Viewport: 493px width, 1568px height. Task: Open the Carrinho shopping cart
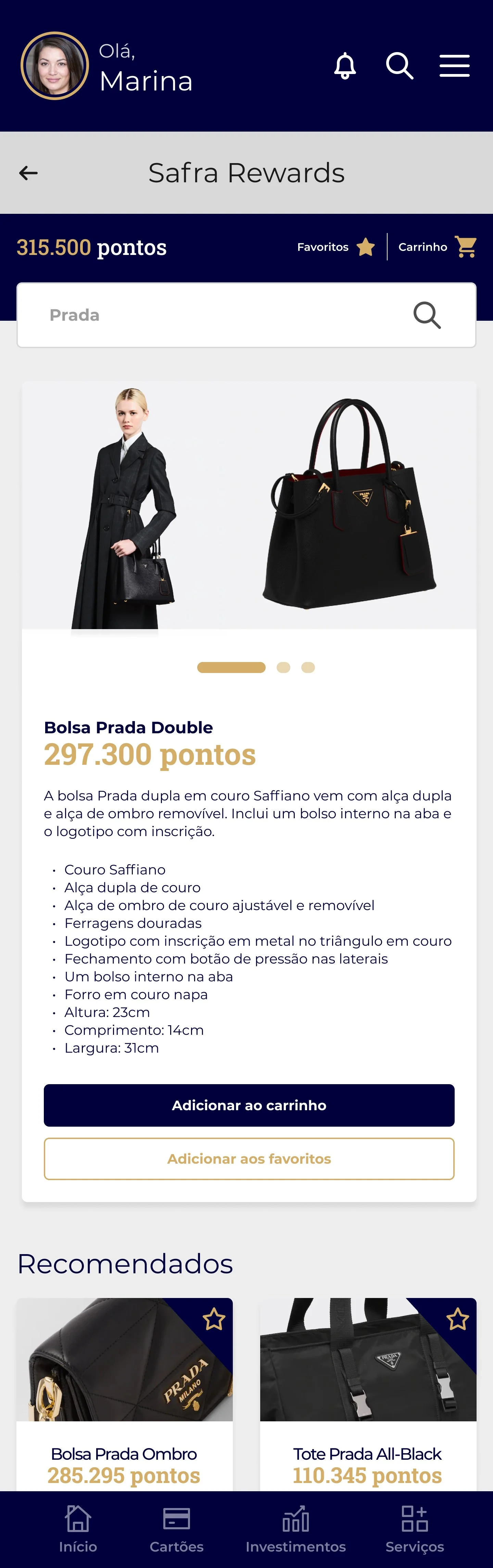437,247
